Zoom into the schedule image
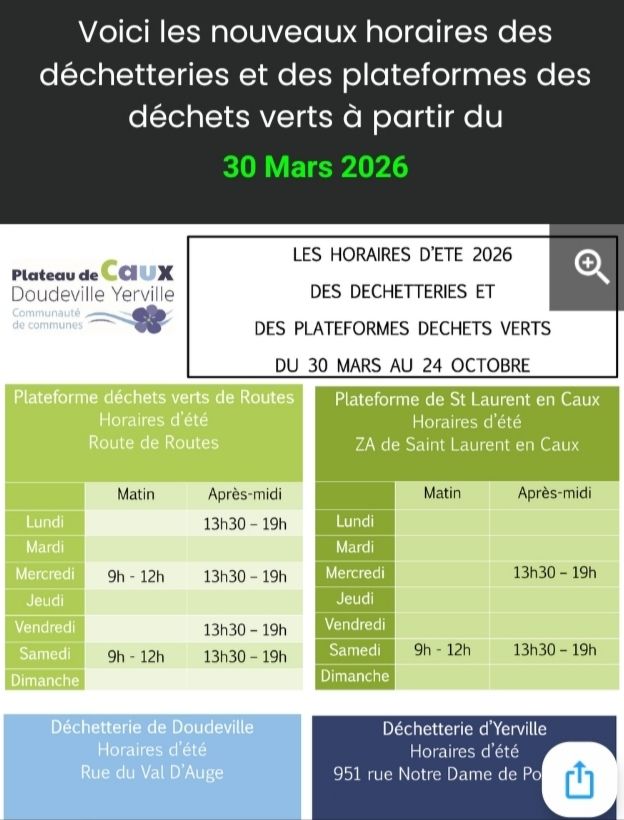Image resolution: width=624 pixels, height=820 pixels. pyautogui.click(x=589, y=270)
